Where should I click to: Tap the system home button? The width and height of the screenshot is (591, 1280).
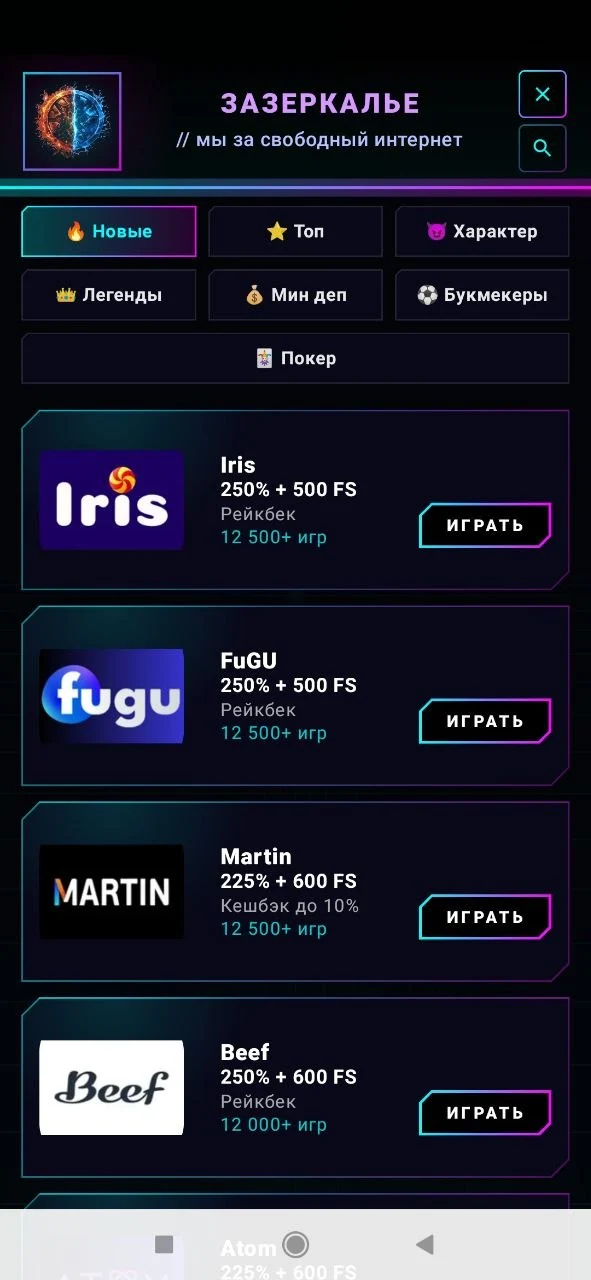click(x=295, y=1244)
